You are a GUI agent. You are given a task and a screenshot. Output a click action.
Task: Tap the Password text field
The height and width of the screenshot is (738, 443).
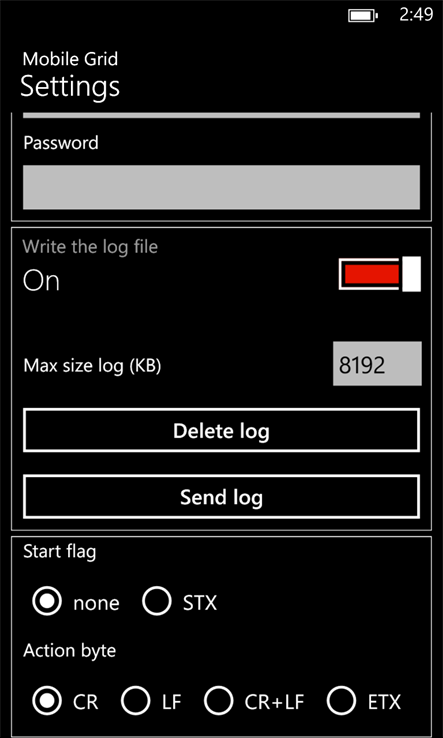[x=221, y=187]
